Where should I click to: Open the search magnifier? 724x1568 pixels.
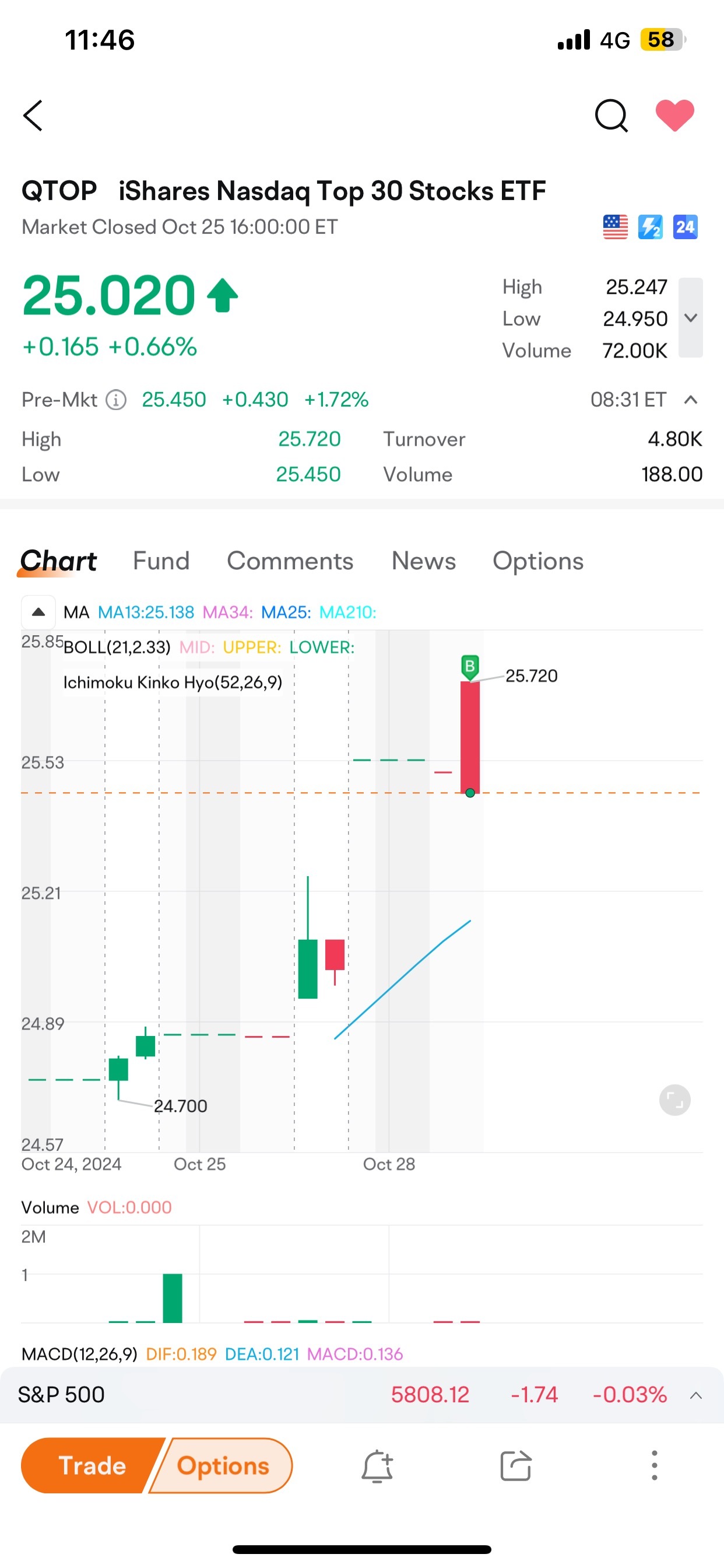coord(611,116)
